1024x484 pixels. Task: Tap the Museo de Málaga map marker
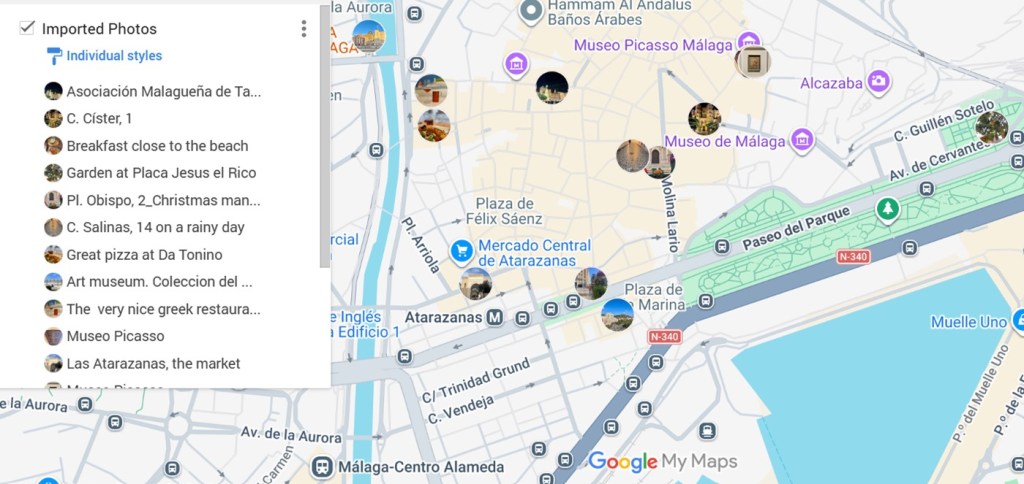click(x=802, y=141)
